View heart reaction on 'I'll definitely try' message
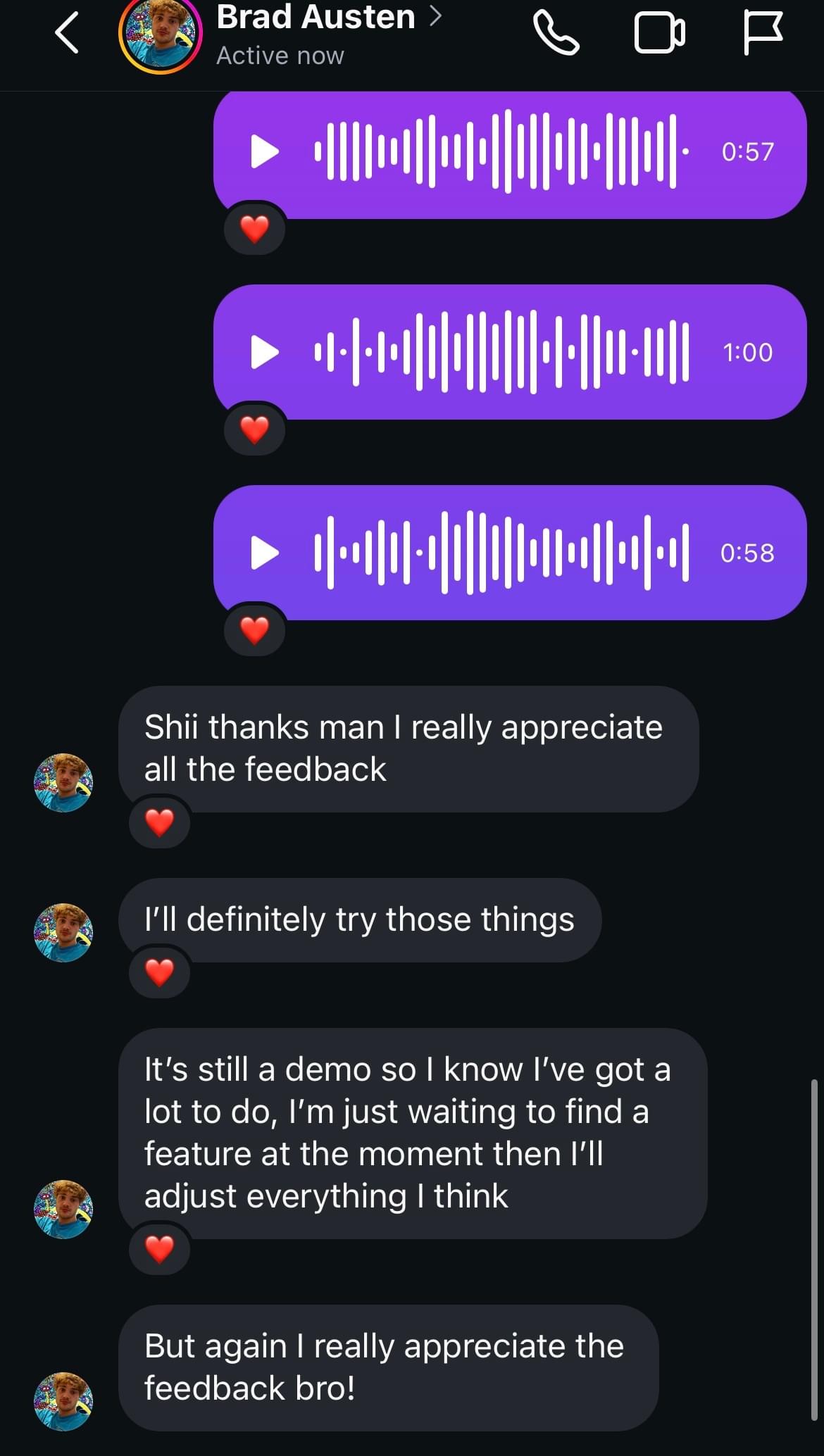Image resolution: width=824 pixels, height=1456 pixels. tap(159, 972)
